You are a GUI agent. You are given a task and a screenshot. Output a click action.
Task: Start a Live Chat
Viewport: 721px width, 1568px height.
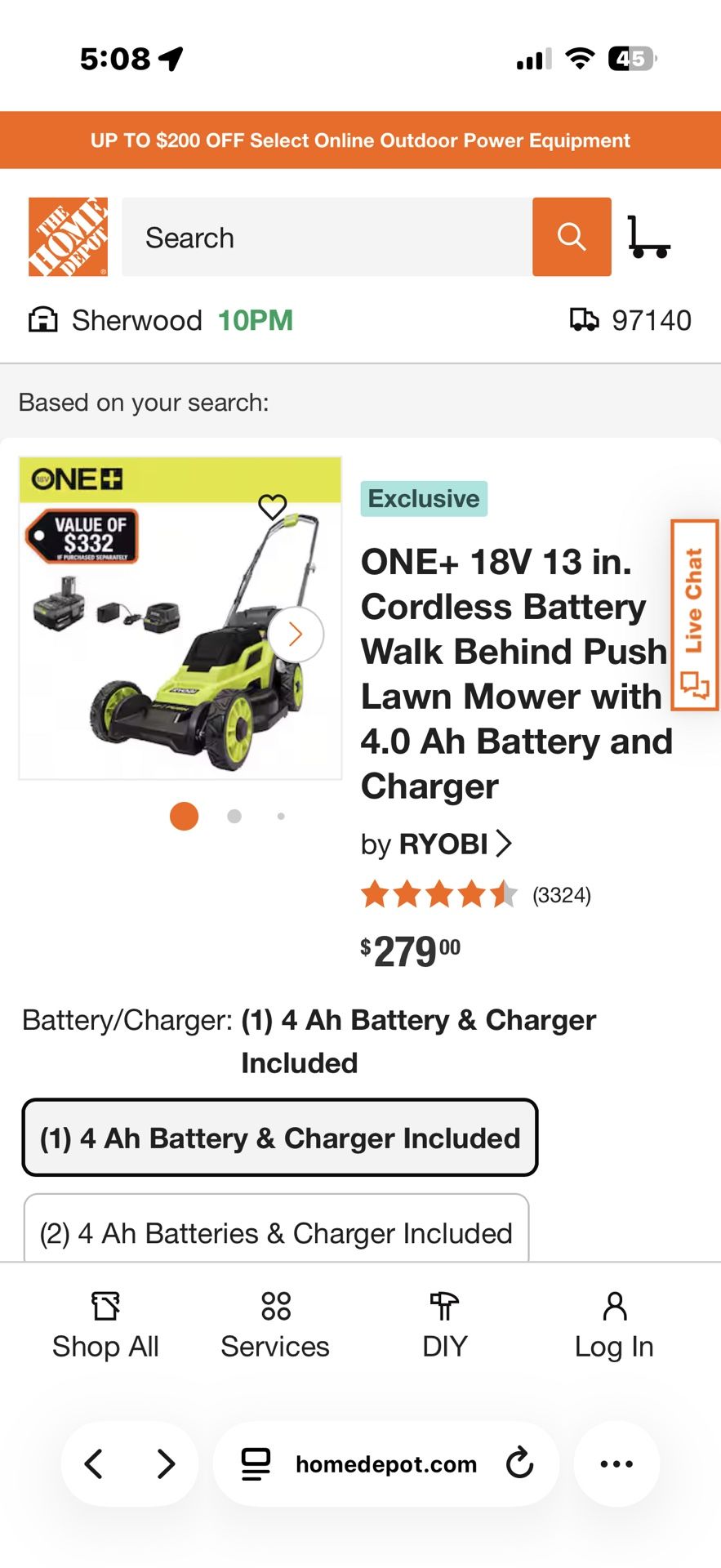pyautogui.click(x=694, y=615)
